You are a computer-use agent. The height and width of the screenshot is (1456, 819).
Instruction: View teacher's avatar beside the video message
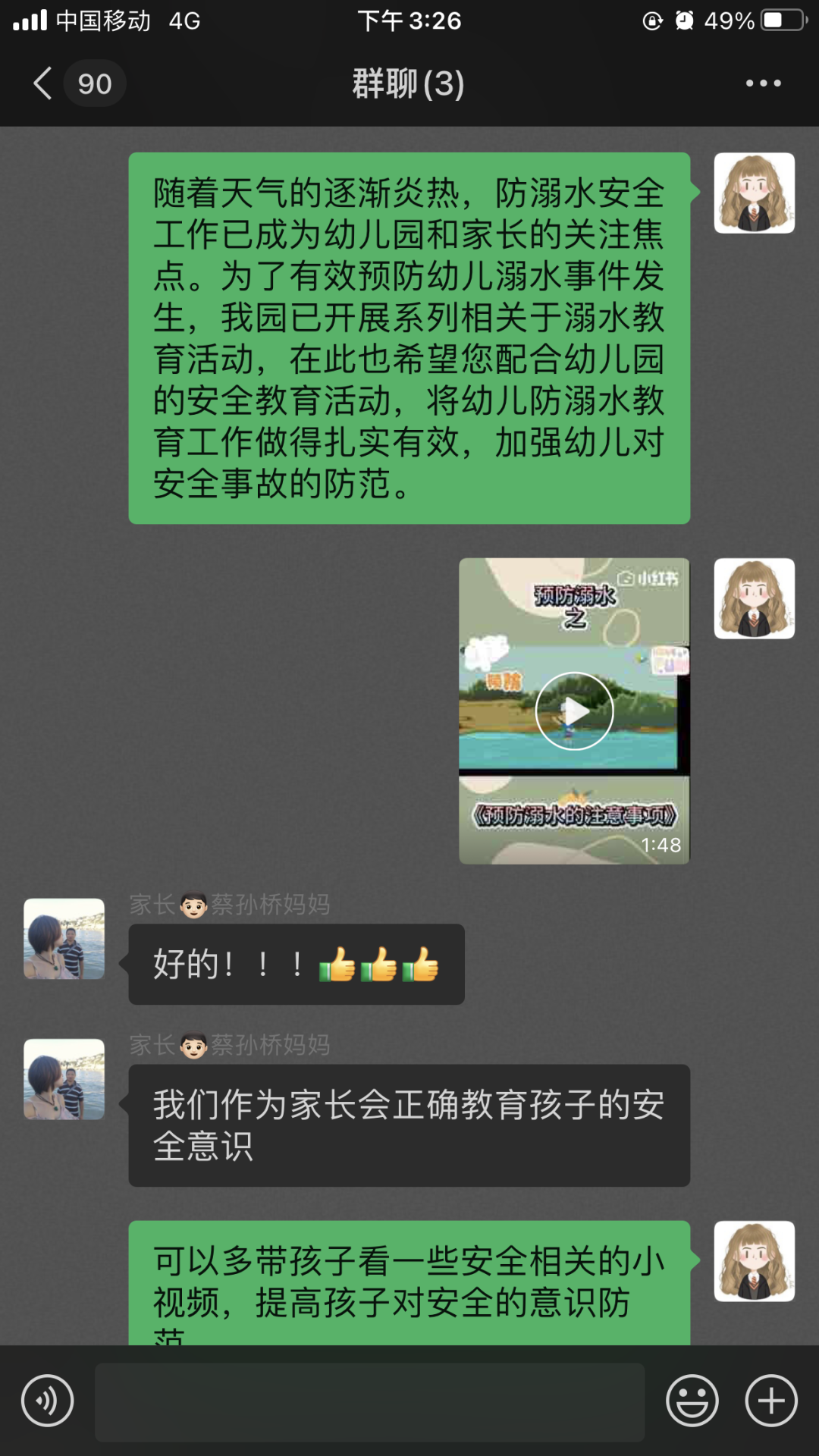pos(754,599)
